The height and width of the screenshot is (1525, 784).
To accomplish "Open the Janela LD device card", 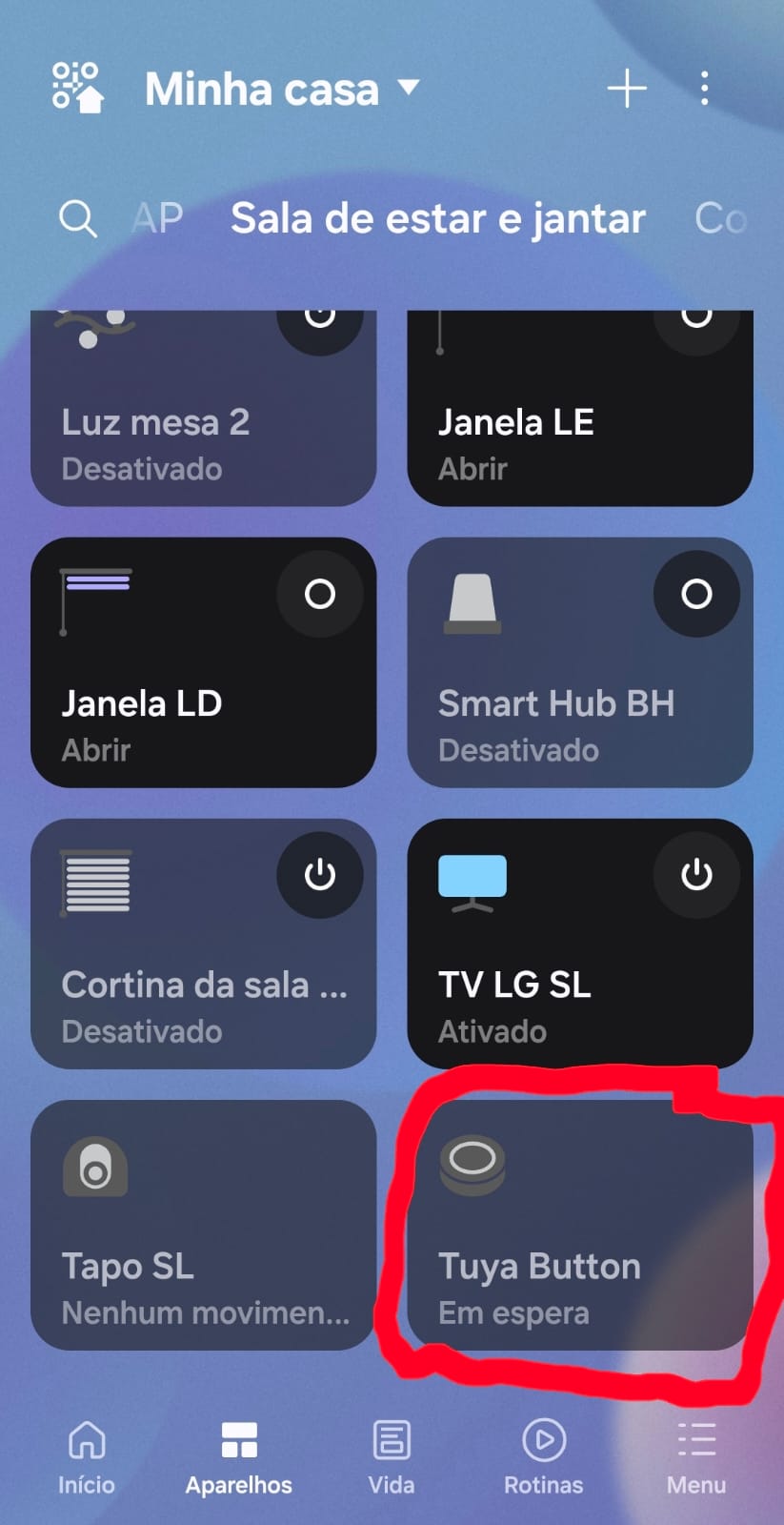I will click(203, 662).
